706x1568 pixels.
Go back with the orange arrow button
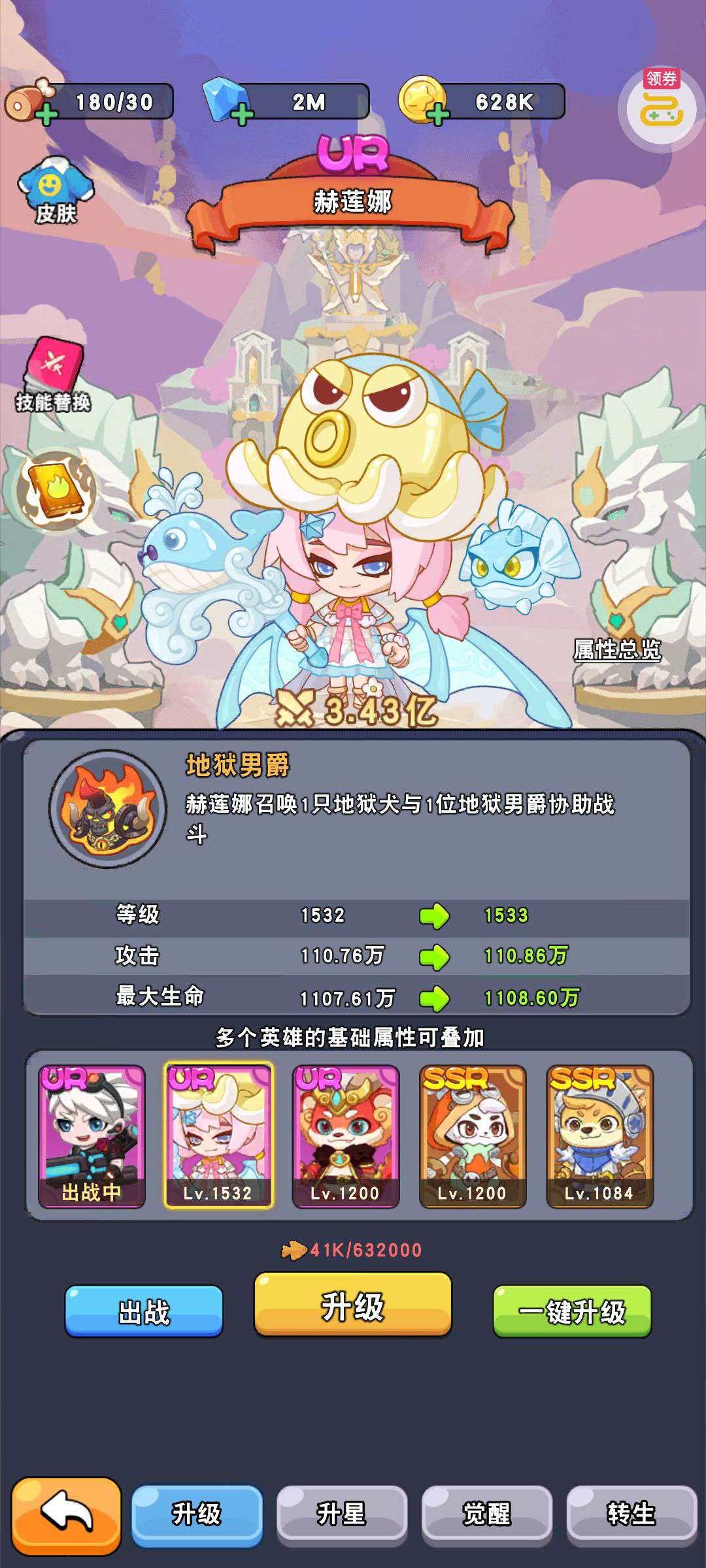(67, 1515)
